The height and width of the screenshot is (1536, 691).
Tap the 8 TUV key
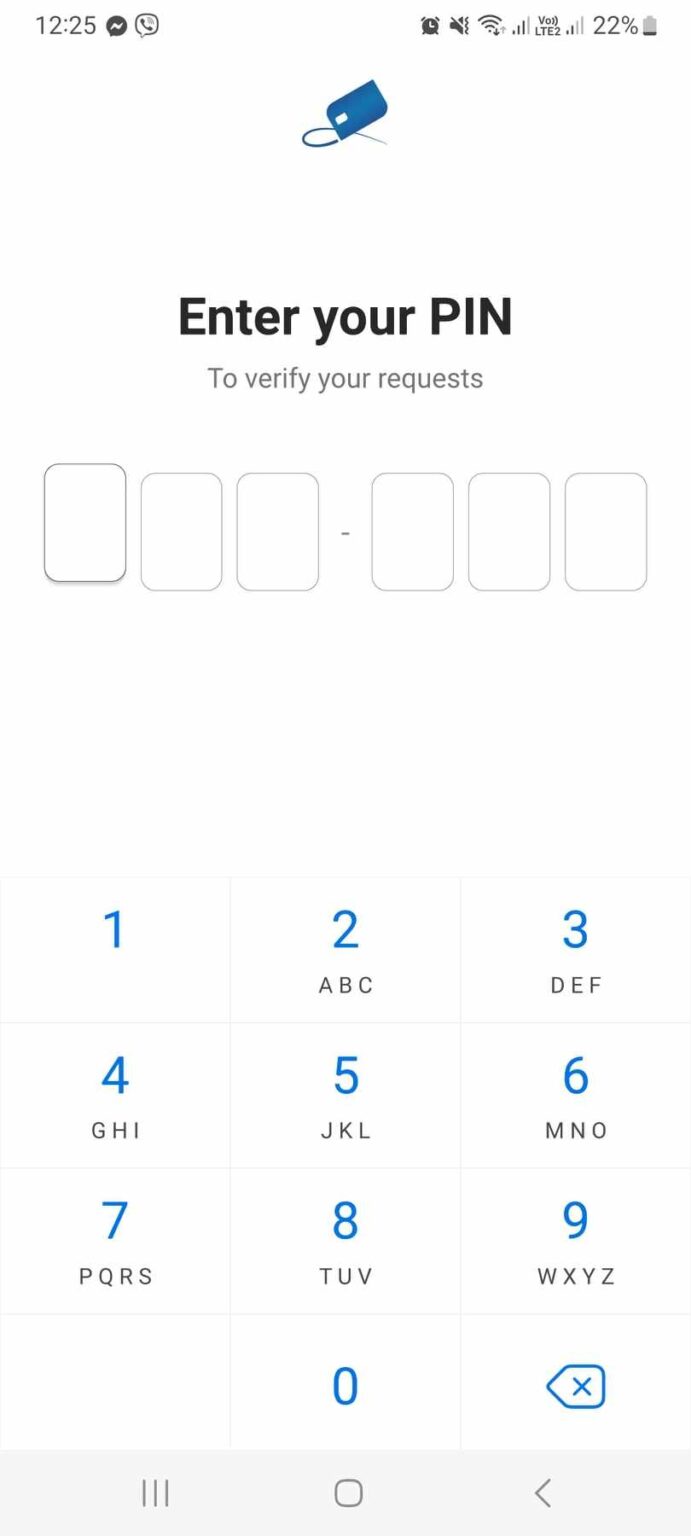(x=345, y=1241)
